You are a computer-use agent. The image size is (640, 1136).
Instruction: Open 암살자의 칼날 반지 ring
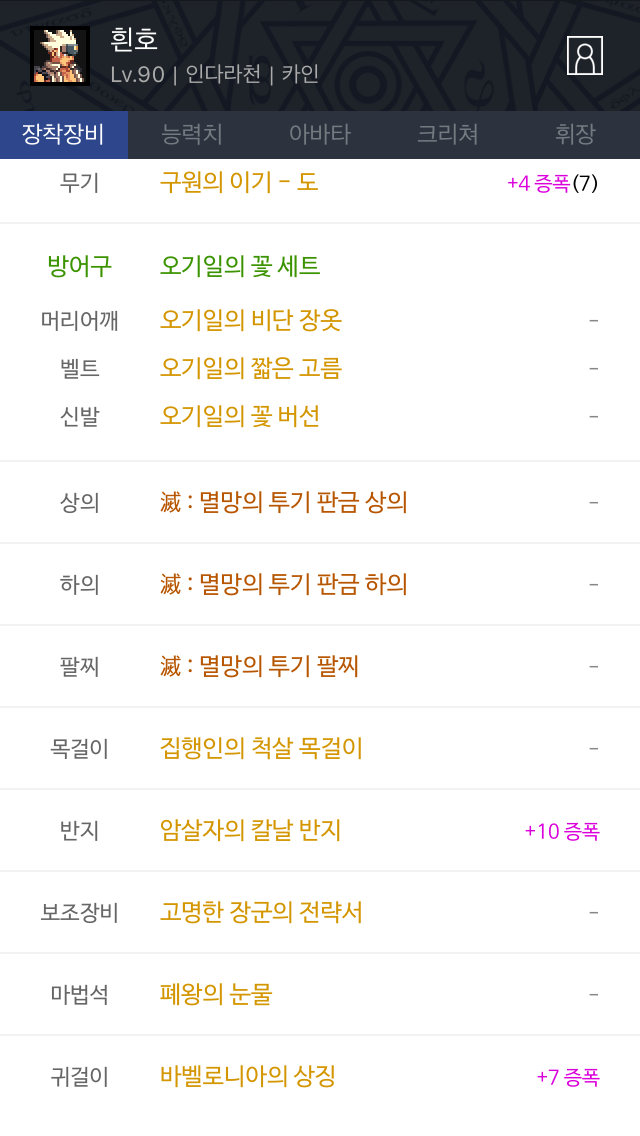(251, 830)
